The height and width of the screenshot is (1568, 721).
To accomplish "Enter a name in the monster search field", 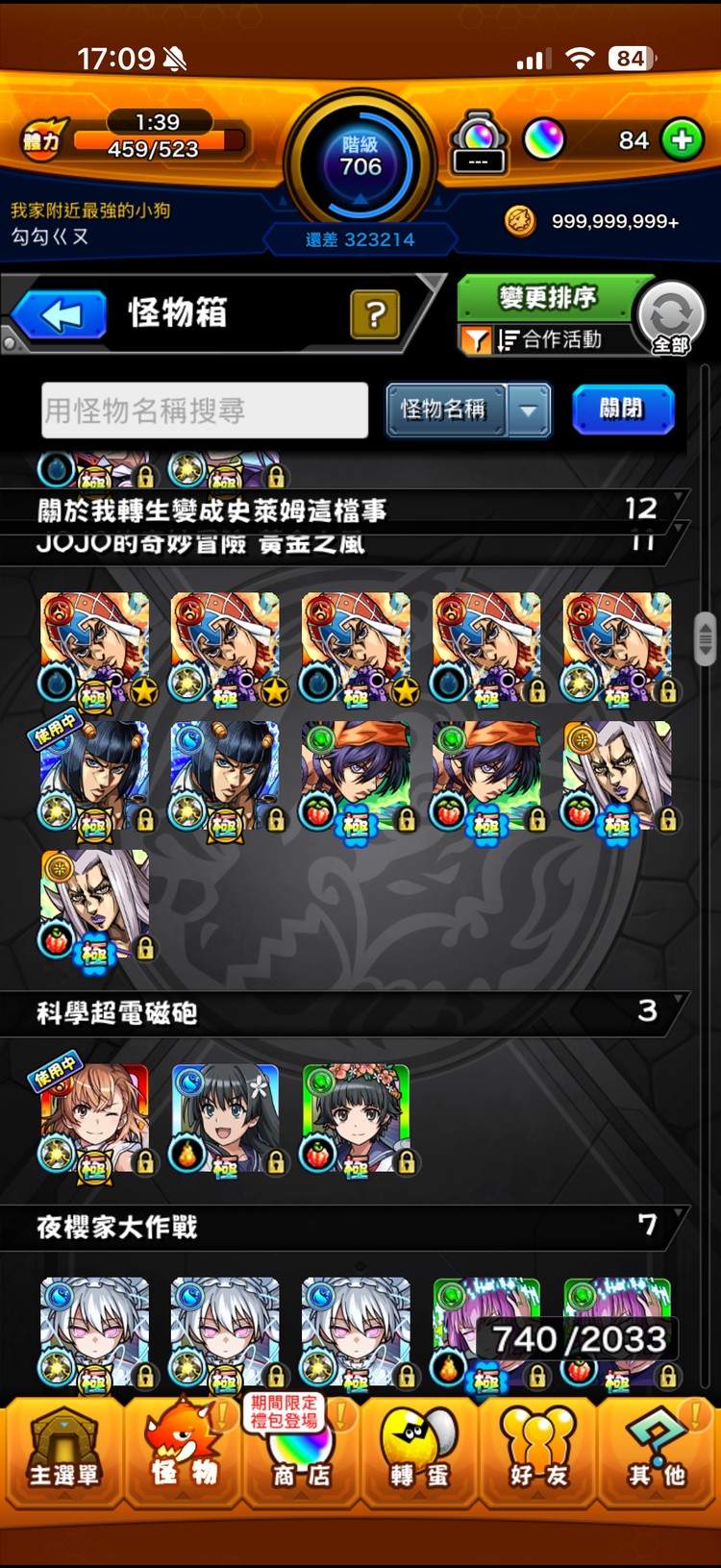I will [x=205, y=411].
